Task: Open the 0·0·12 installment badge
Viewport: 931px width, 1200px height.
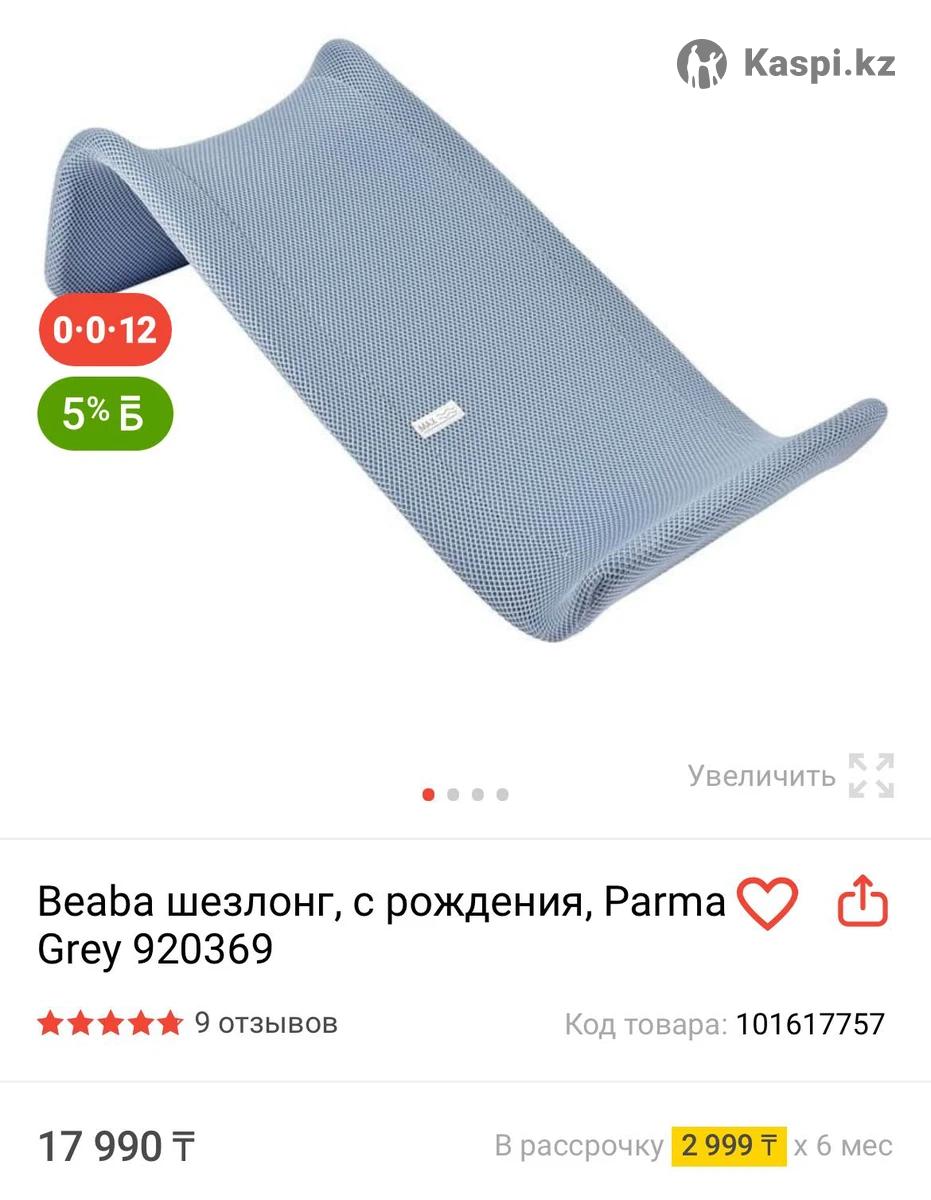Action: 106,330
